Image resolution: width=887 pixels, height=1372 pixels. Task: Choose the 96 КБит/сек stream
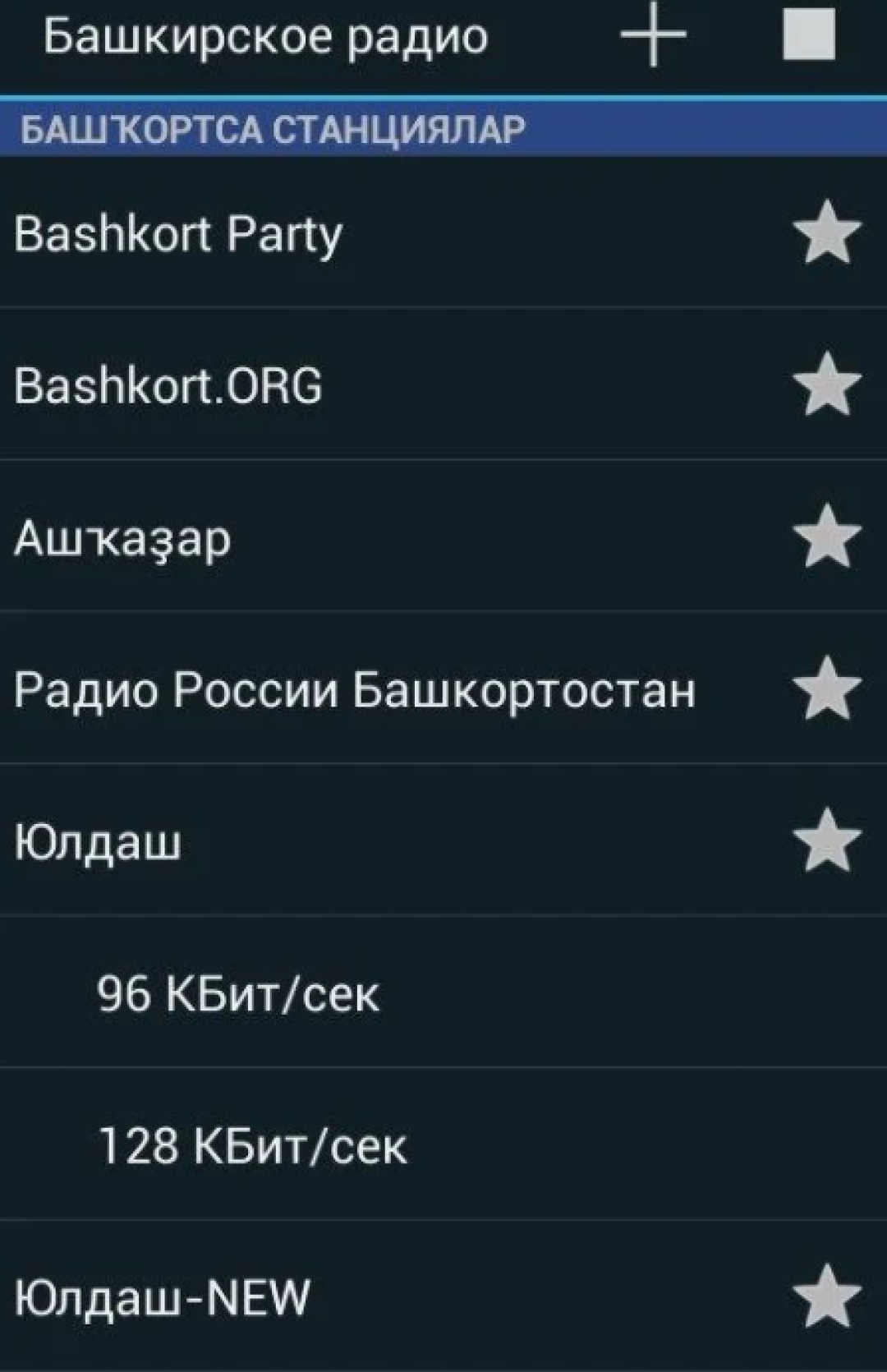pyautogui.click(x=238, y=994)
